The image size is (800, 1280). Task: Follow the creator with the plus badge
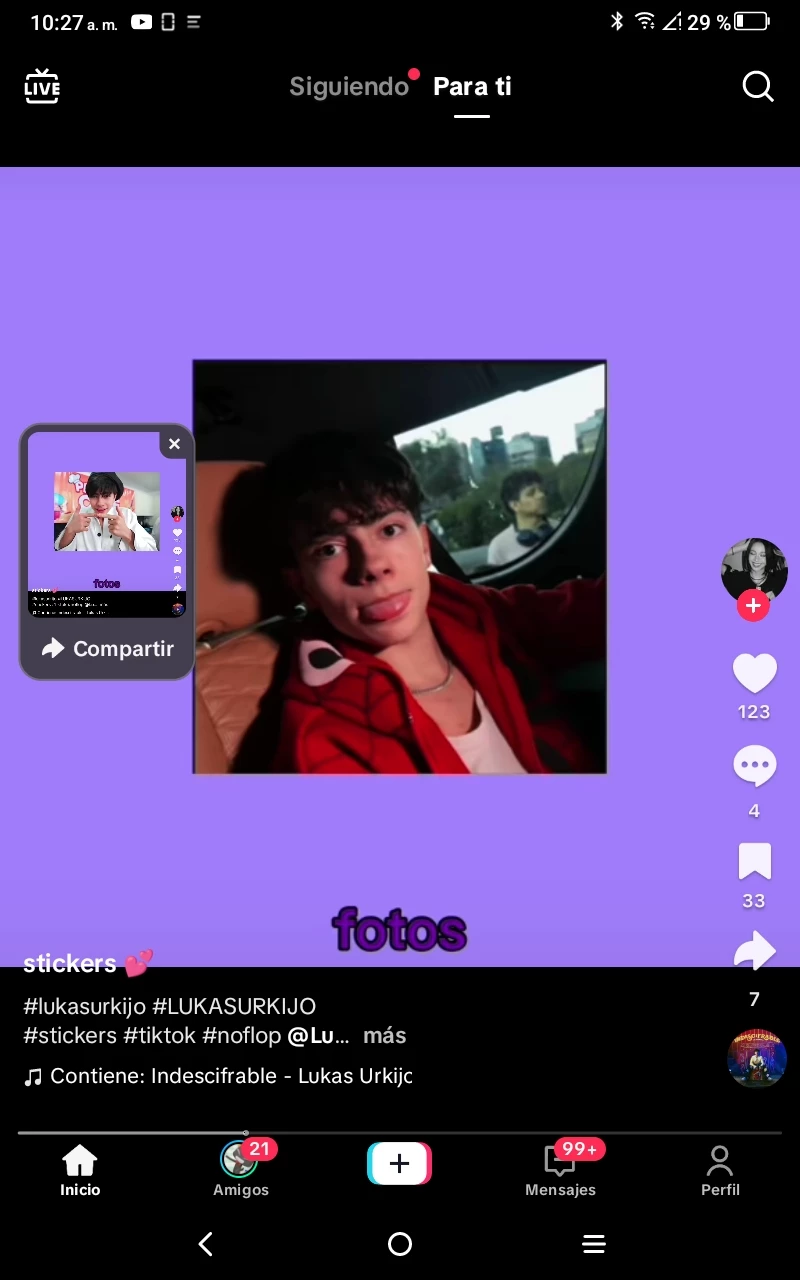753,606
